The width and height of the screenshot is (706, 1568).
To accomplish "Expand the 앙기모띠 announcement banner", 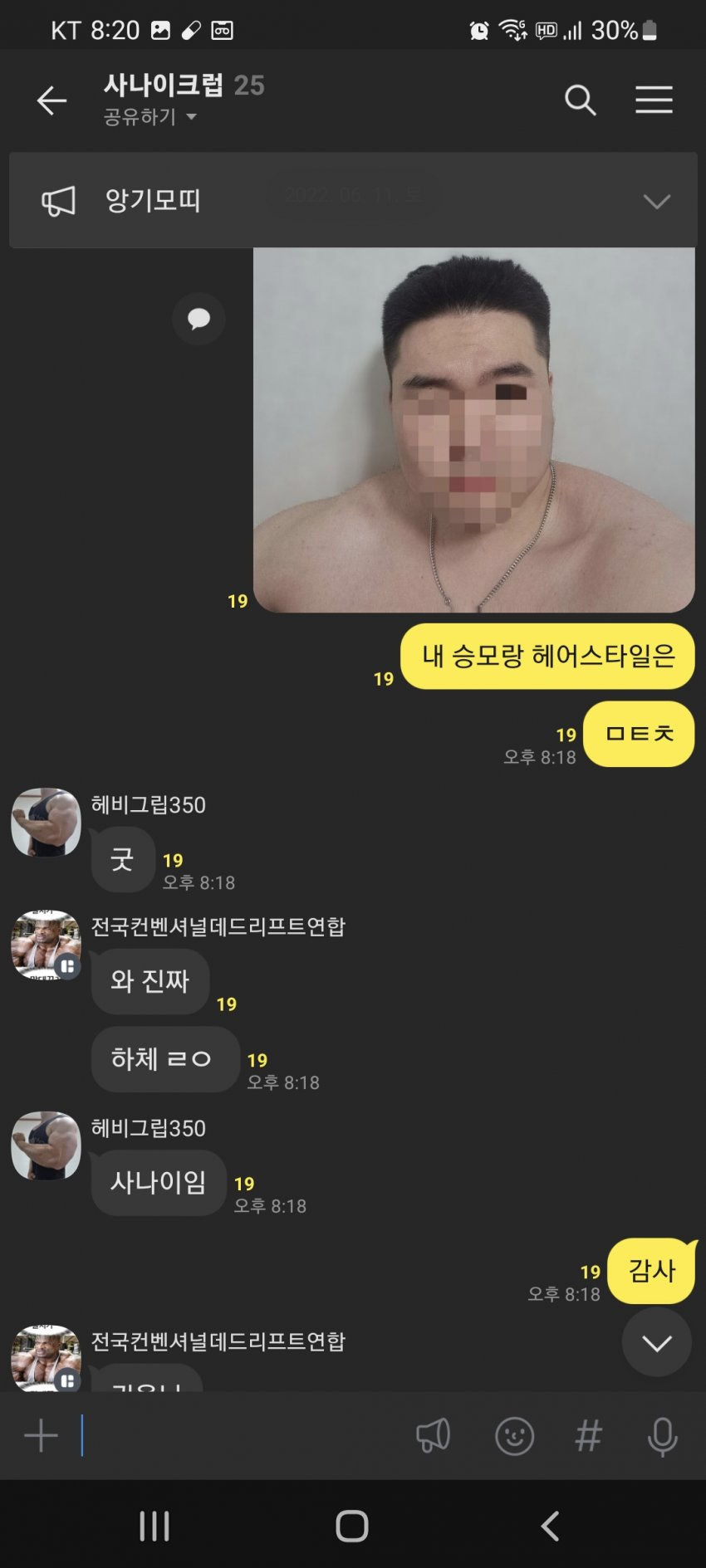I will 656,202.
